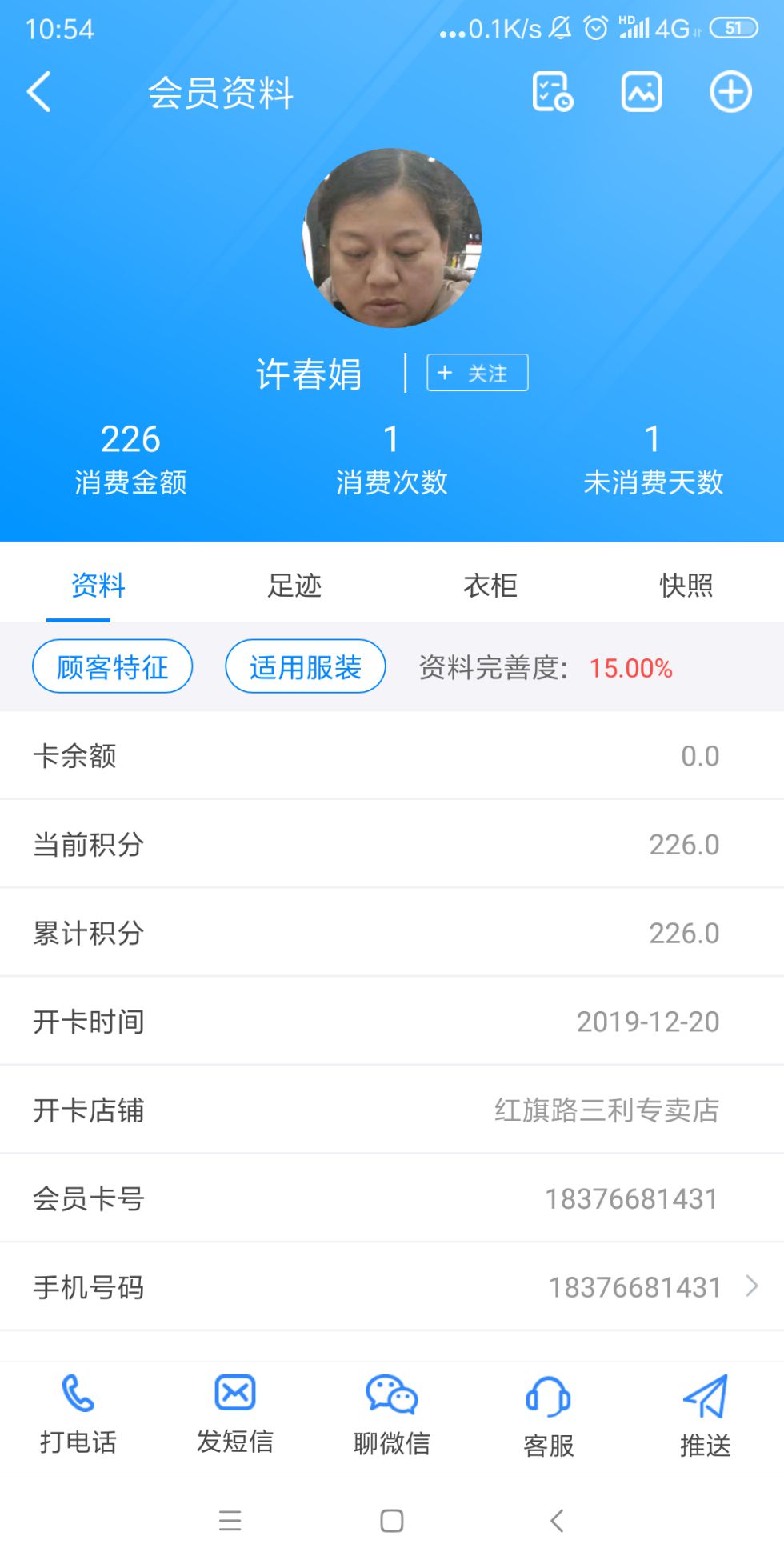Image resolution: width=784 pixels, height=1568 pixels.
Task: View the member's profile photo
Action: pos(392,238)
